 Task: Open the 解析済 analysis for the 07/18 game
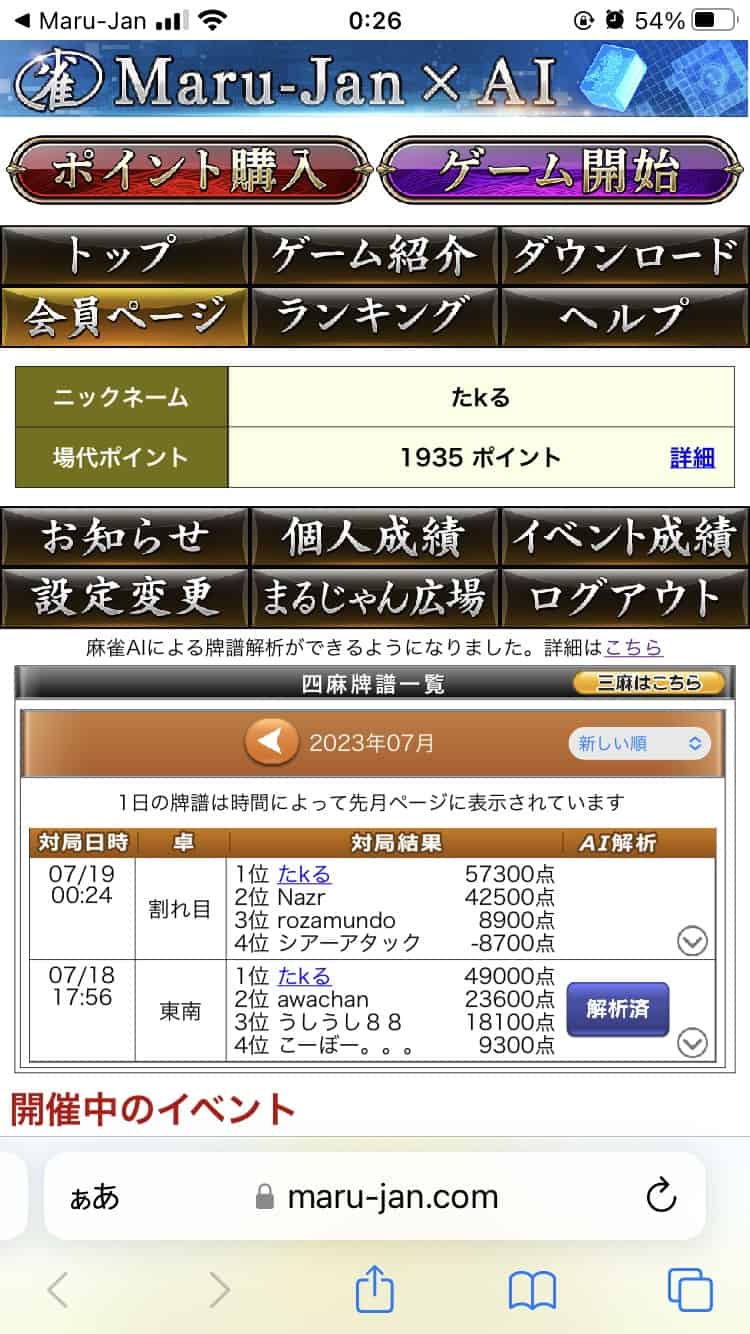pos(617,1009)
